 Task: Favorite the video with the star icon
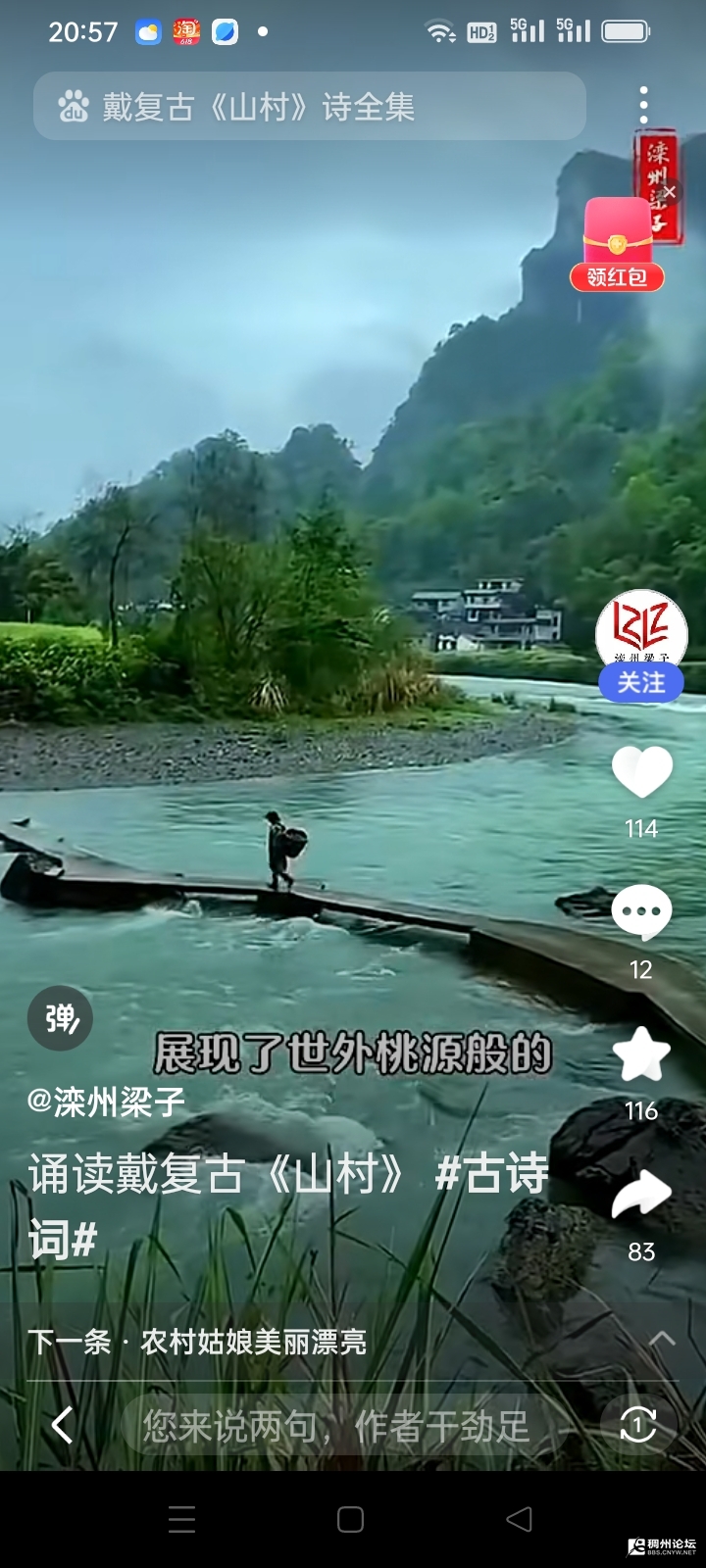tap(641, 1055)
